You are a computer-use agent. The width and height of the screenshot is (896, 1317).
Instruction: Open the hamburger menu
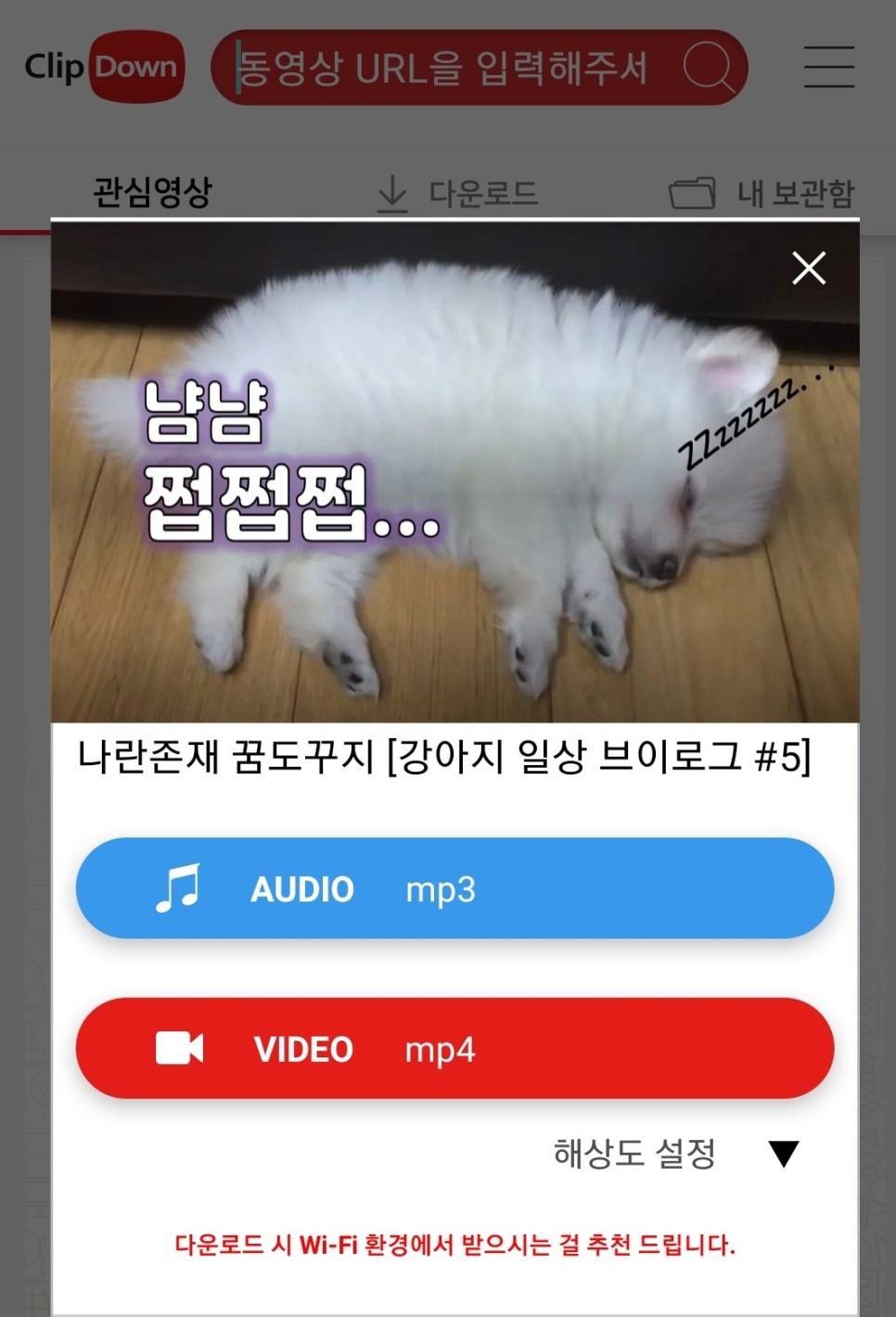coord(828,66)
